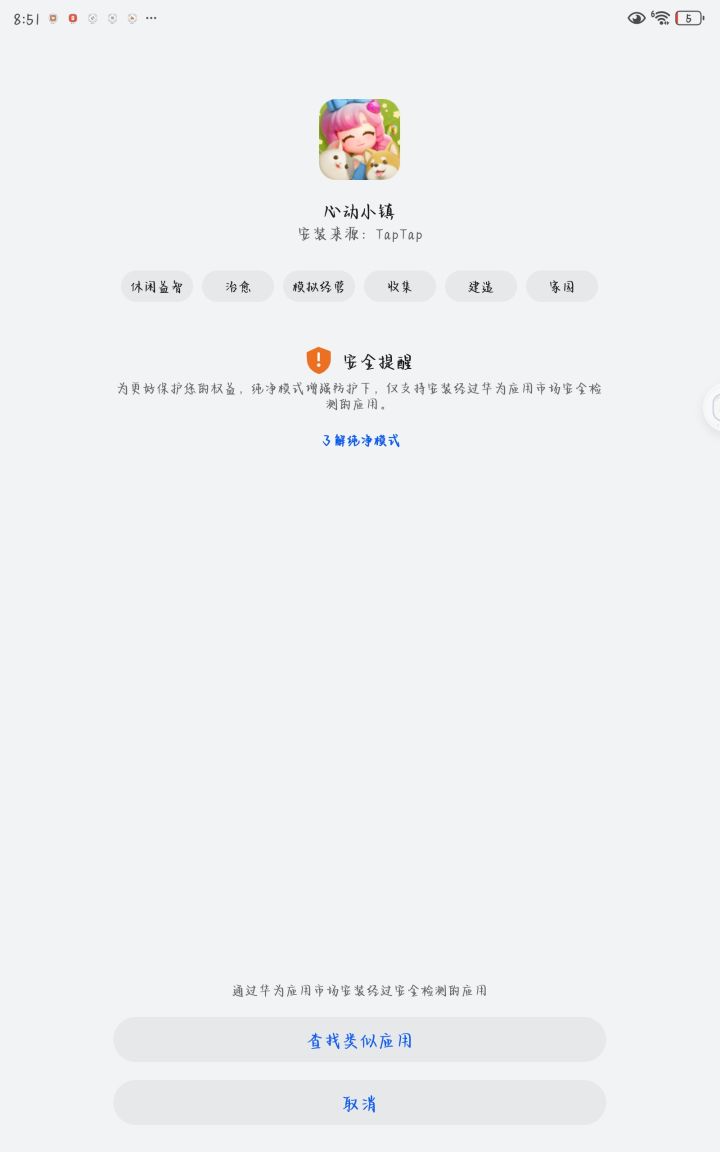Tap 取消 to cancel the installation

point(360,1103)
